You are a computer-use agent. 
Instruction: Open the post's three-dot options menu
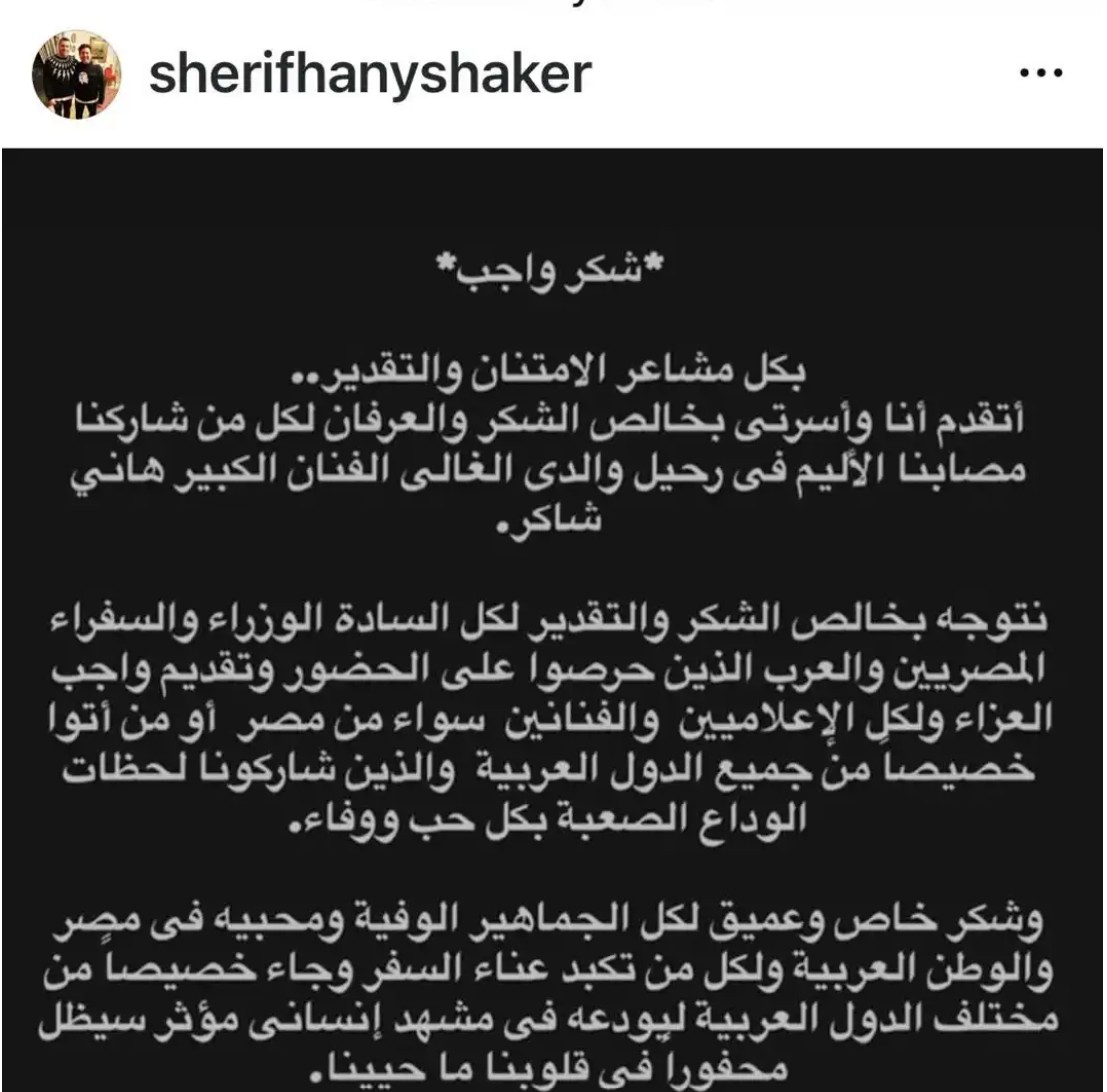[x=1042, y=73]
